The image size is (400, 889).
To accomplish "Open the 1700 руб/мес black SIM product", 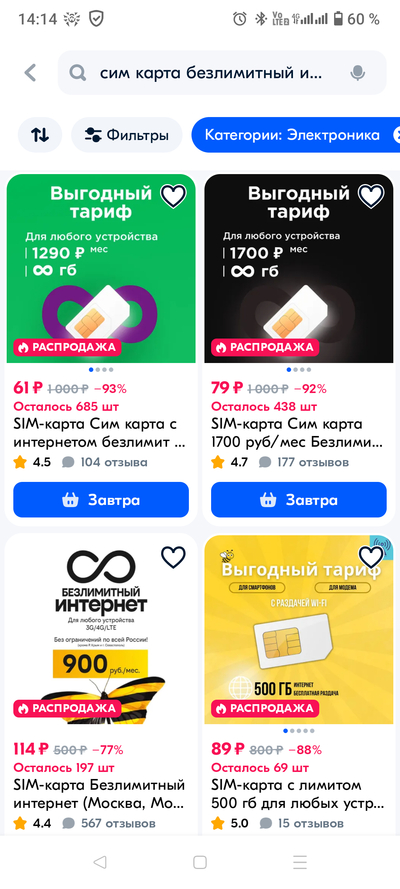I will point(299,268).
